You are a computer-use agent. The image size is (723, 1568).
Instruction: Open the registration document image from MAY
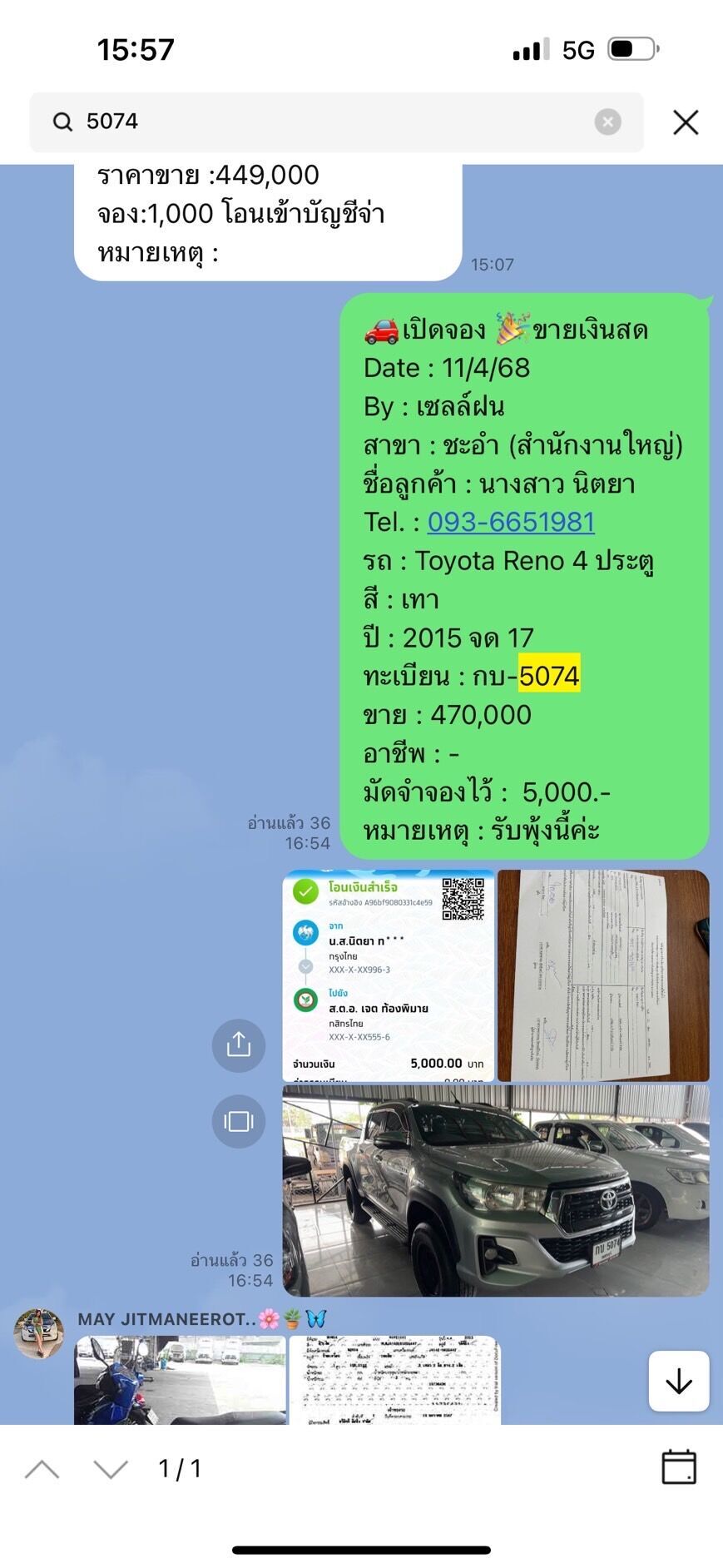pos(395,1380)
